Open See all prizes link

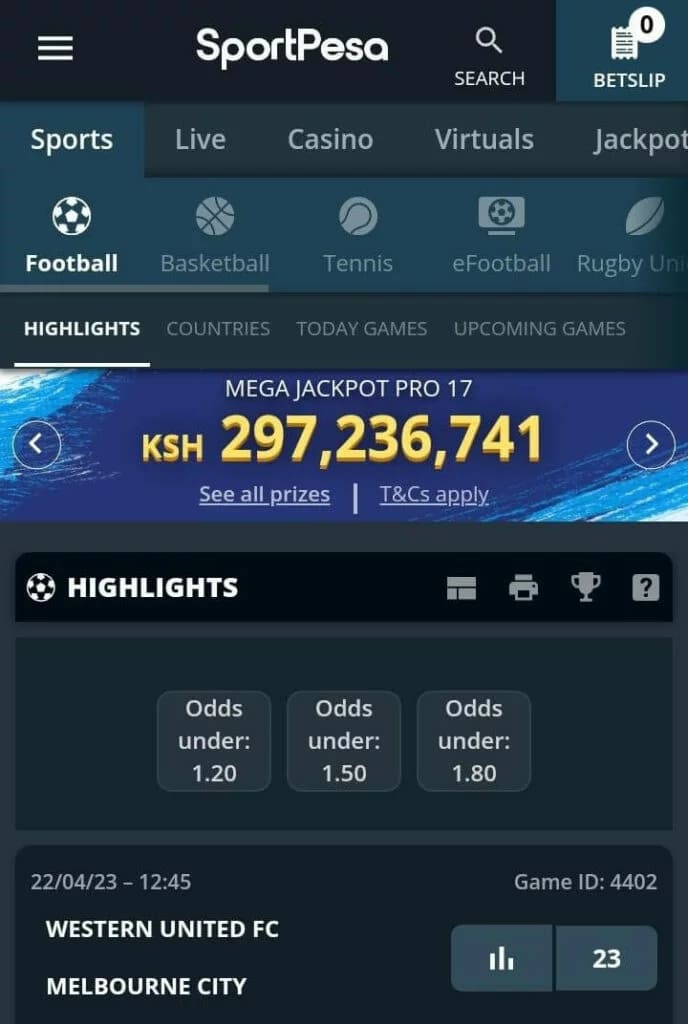[x=264, y=494]
